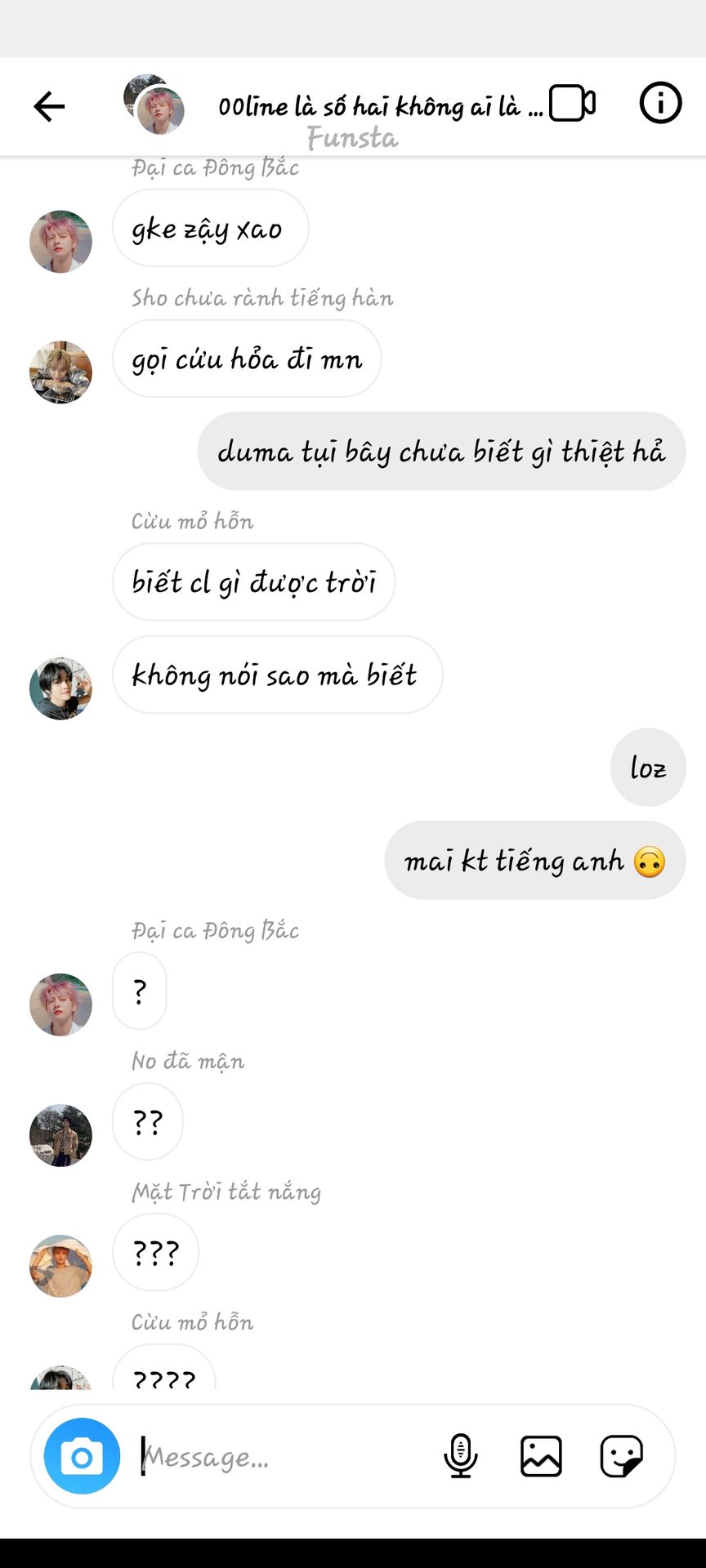Open the sticker picker
Viewport: 706px width, 1568px height.
(x=622, y=1456)
